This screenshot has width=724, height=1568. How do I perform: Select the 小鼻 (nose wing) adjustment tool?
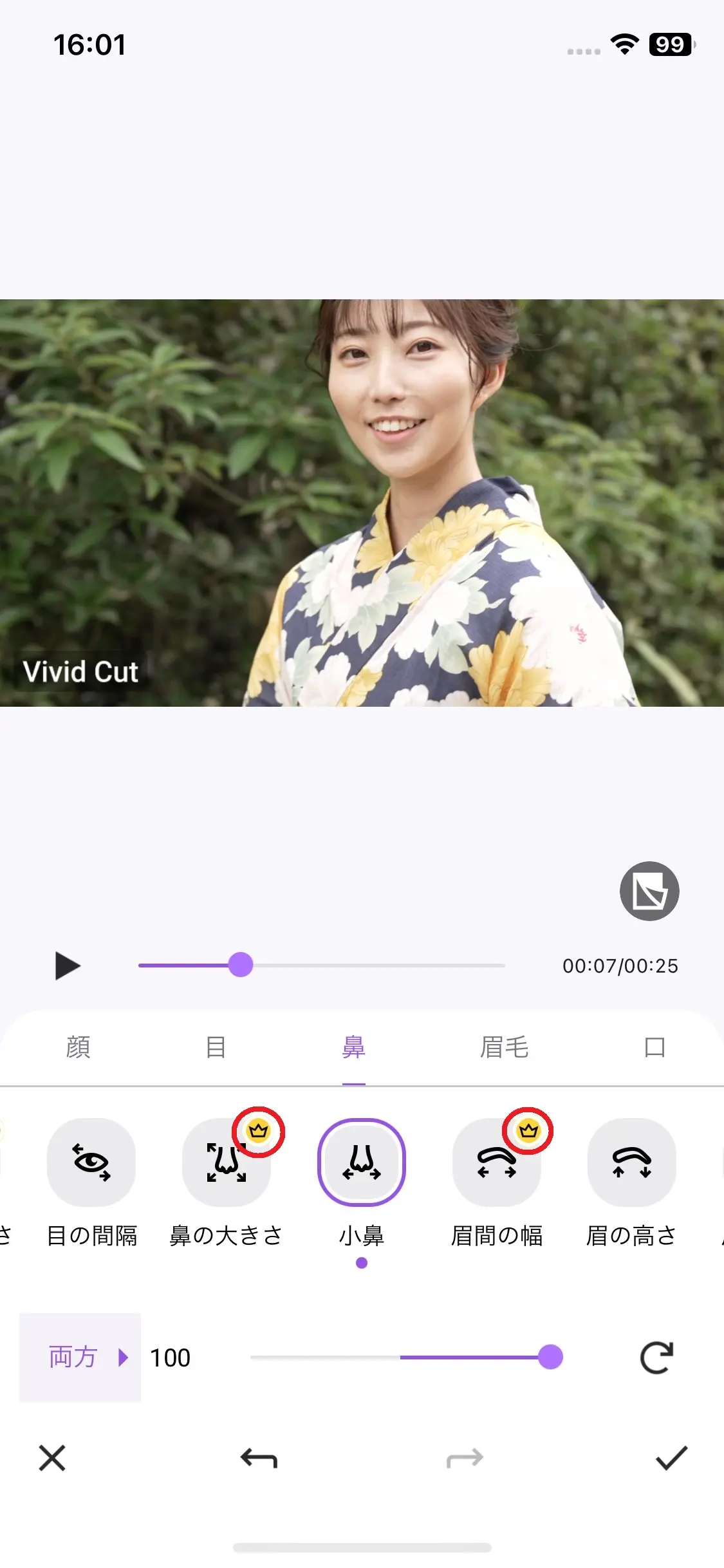point(362,1162)
